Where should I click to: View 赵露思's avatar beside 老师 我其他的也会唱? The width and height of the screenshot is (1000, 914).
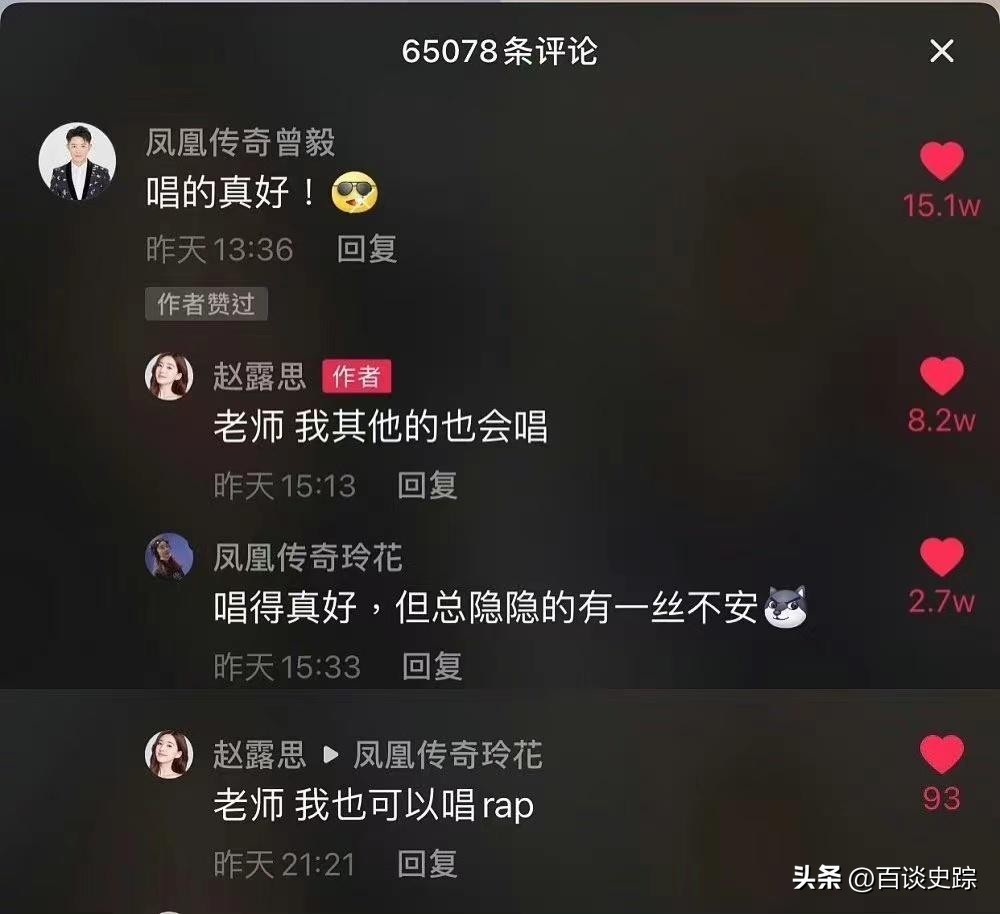(169, 377)
